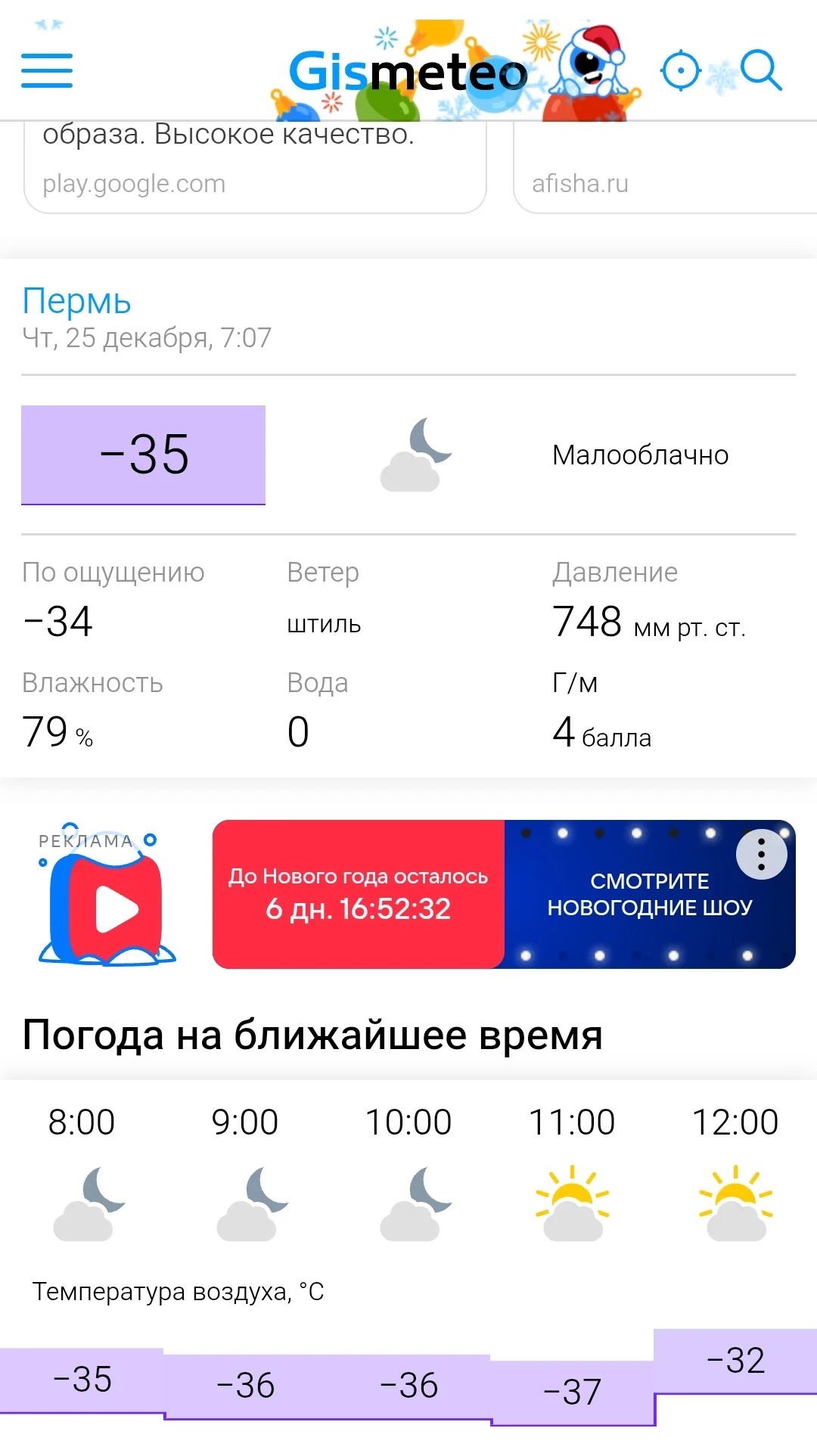Select the partly sunny icon for 12:00
This screenshot has width=817, height=1456.
click(x=735, y=1203)
